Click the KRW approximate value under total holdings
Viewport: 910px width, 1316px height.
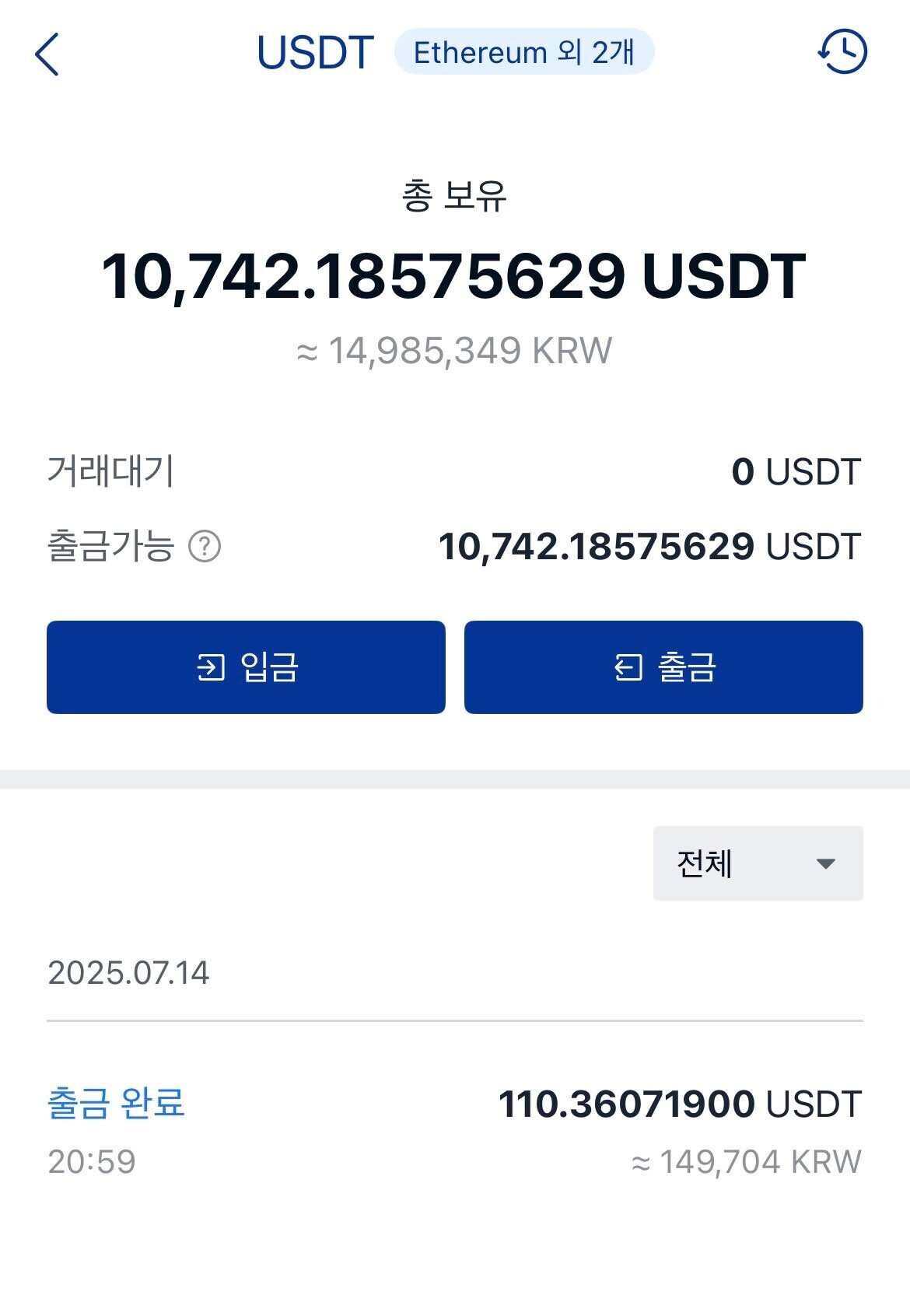point(455,351)
